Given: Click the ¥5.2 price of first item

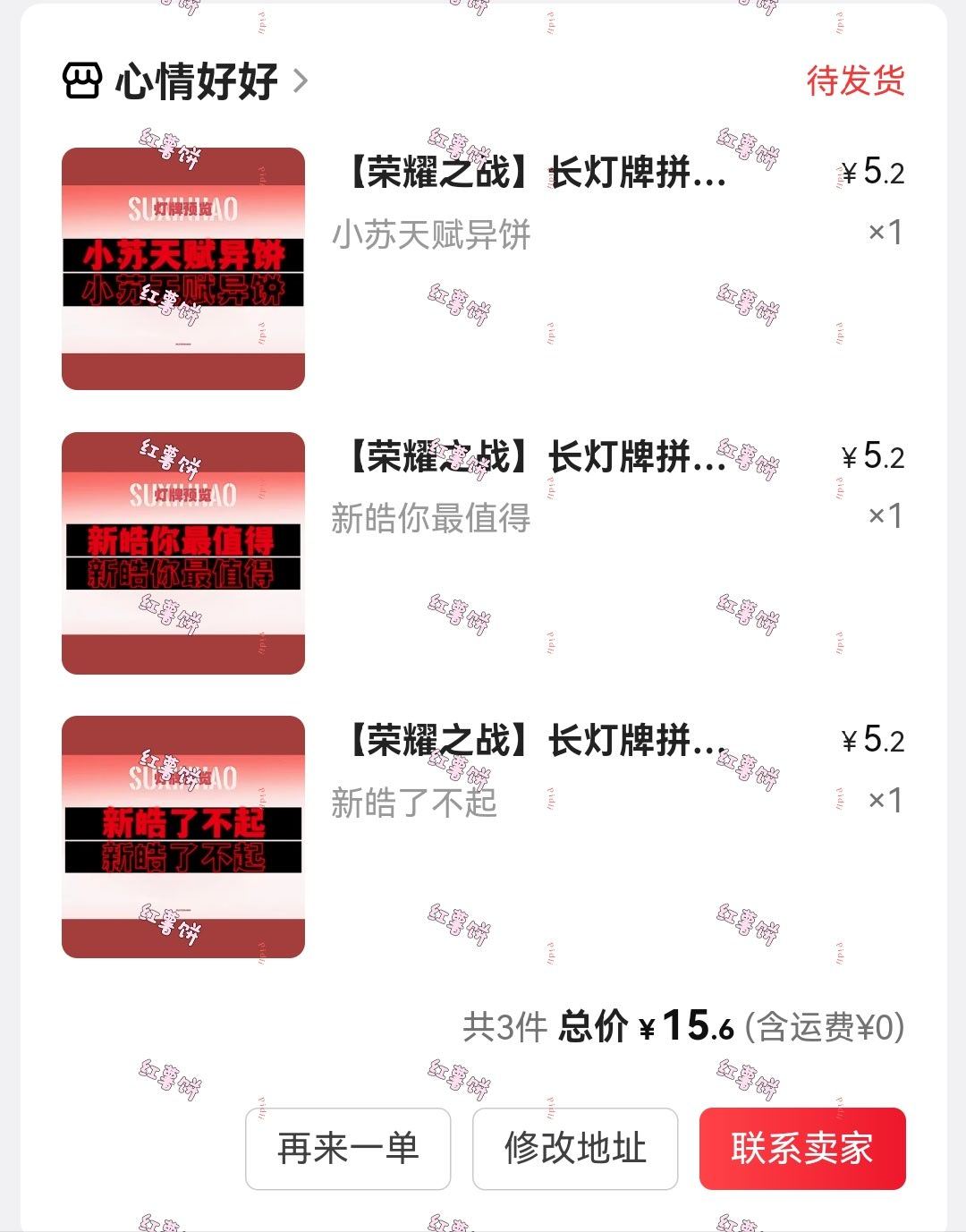Looking at the screenshot, I should 874,171.
